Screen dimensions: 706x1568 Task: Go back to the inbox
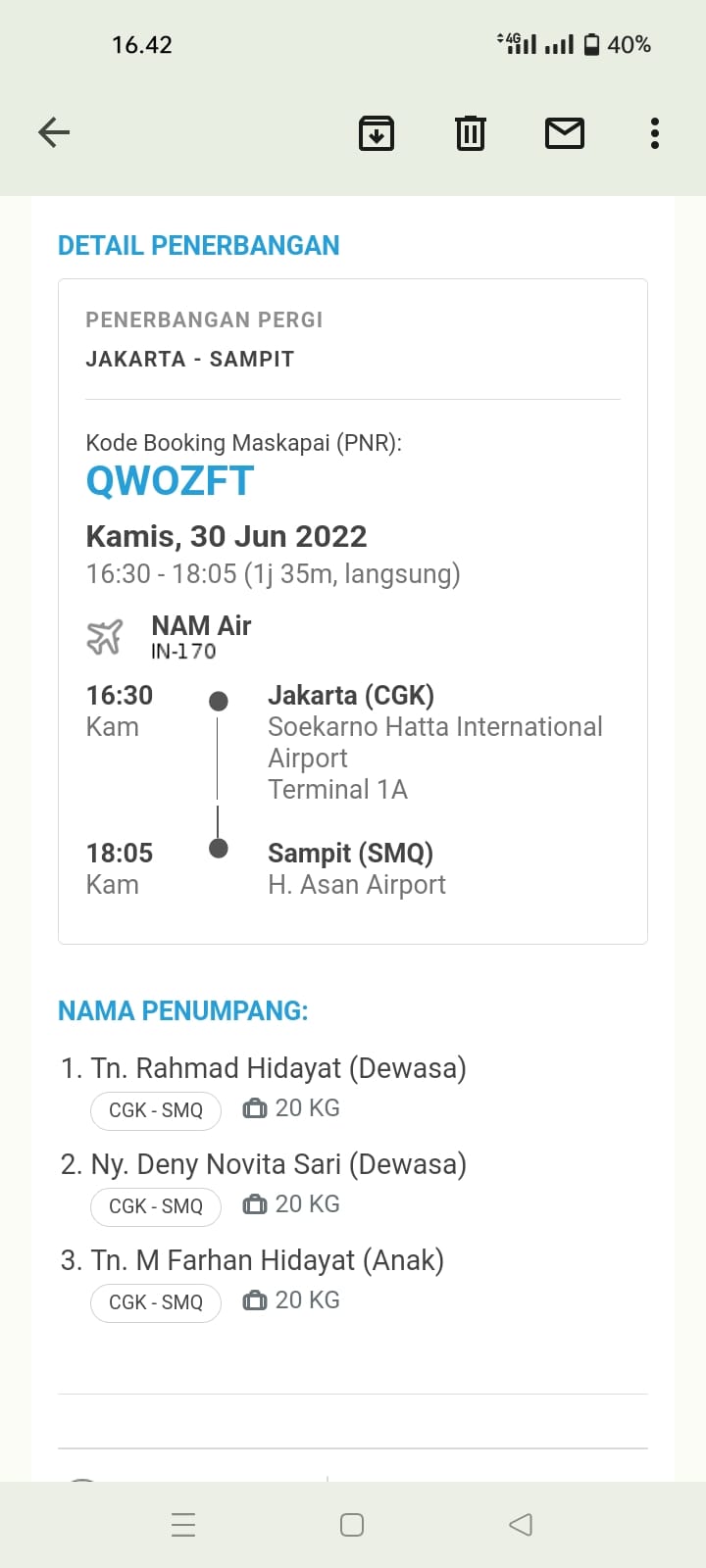click(x=54, y=132)
